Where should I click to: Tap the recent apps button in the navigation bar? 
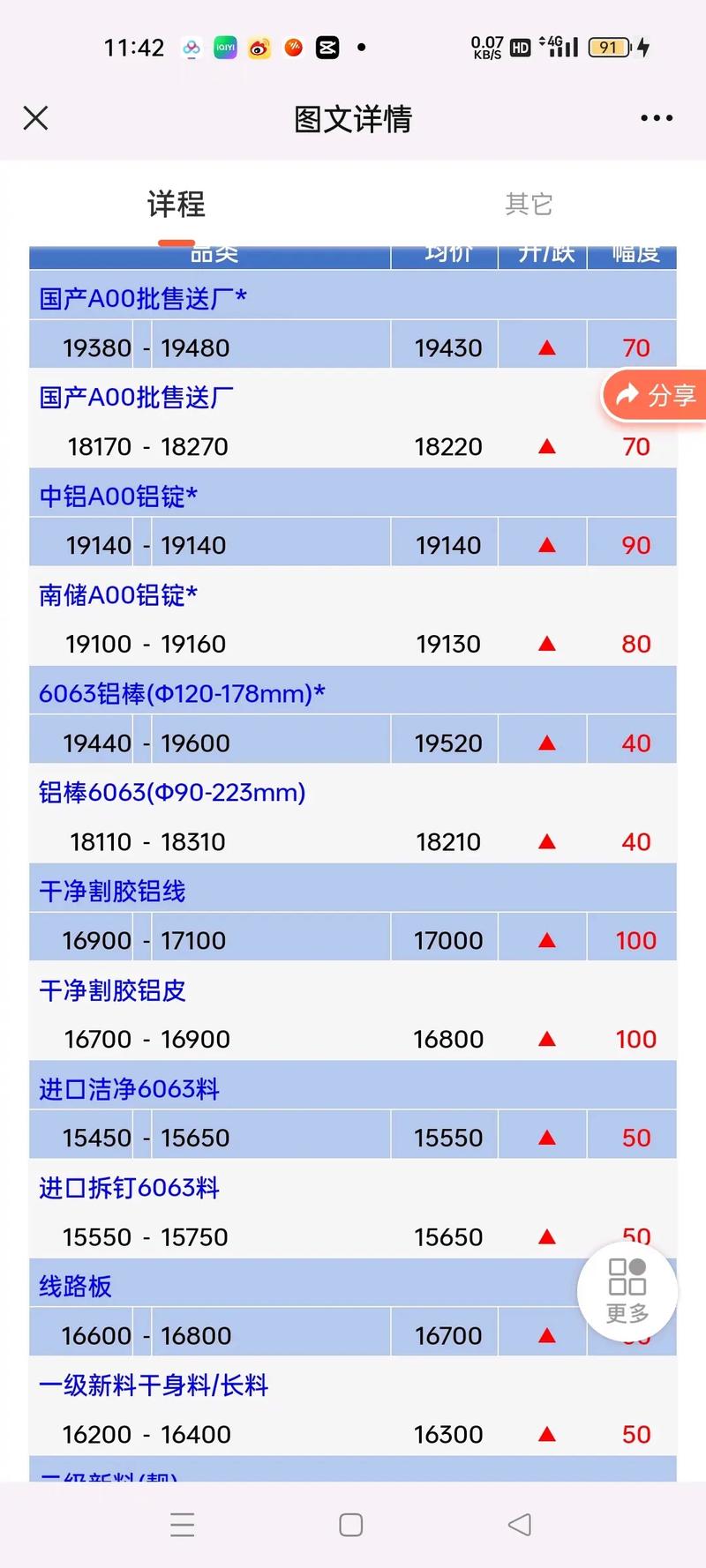point(182,1523)
